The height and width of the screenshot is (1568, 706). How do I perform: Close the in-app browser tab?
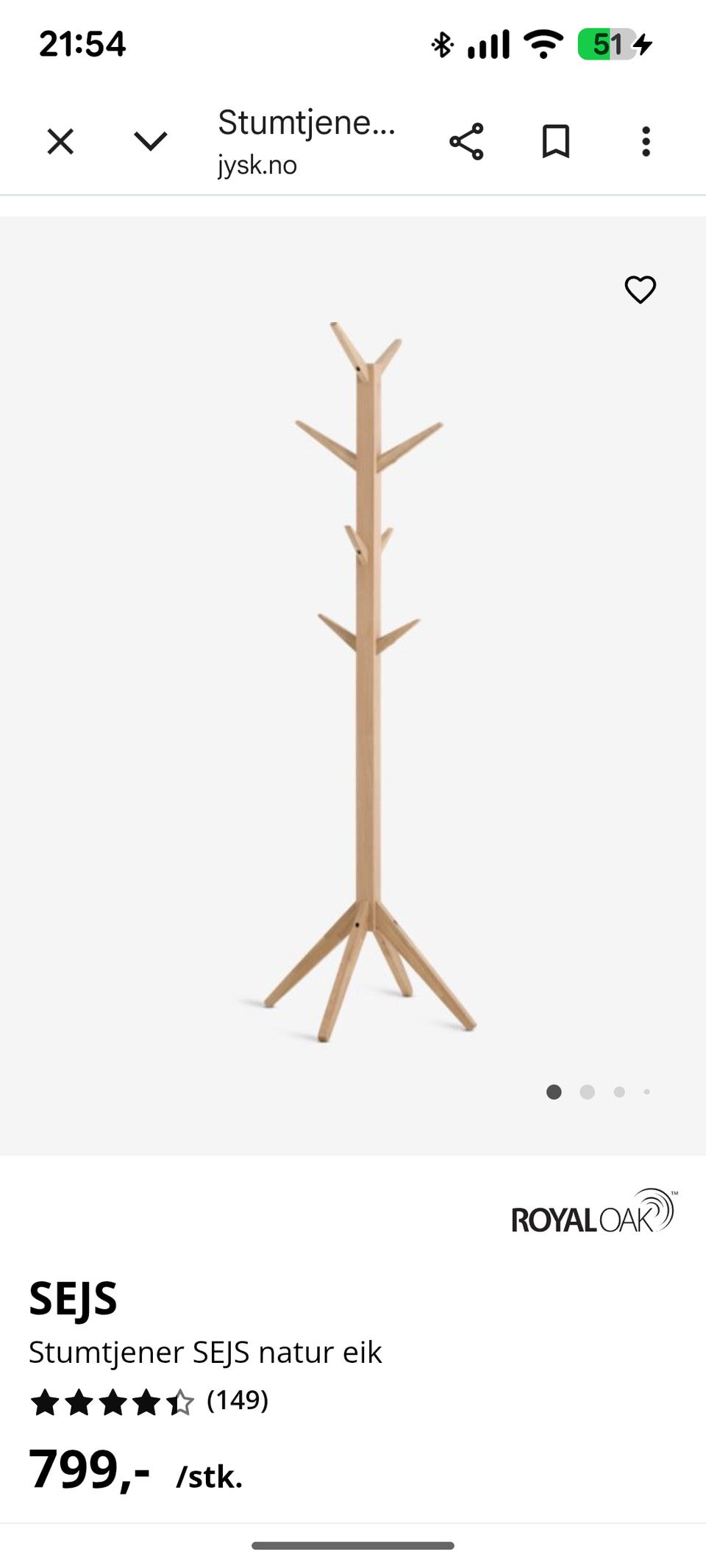pyautogui.click(x=60, y=141)
